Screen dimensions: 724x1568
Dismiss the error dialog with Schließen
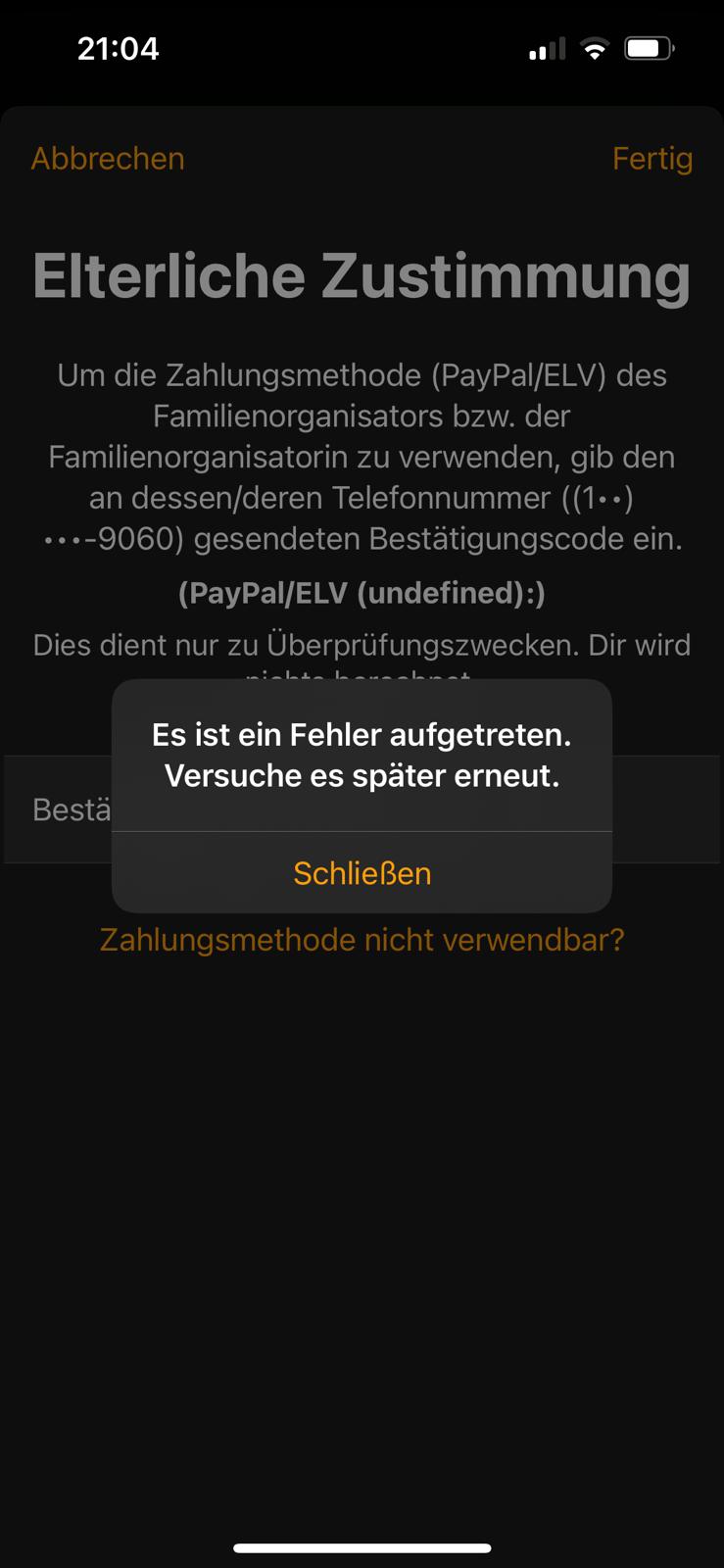[362, 872]
